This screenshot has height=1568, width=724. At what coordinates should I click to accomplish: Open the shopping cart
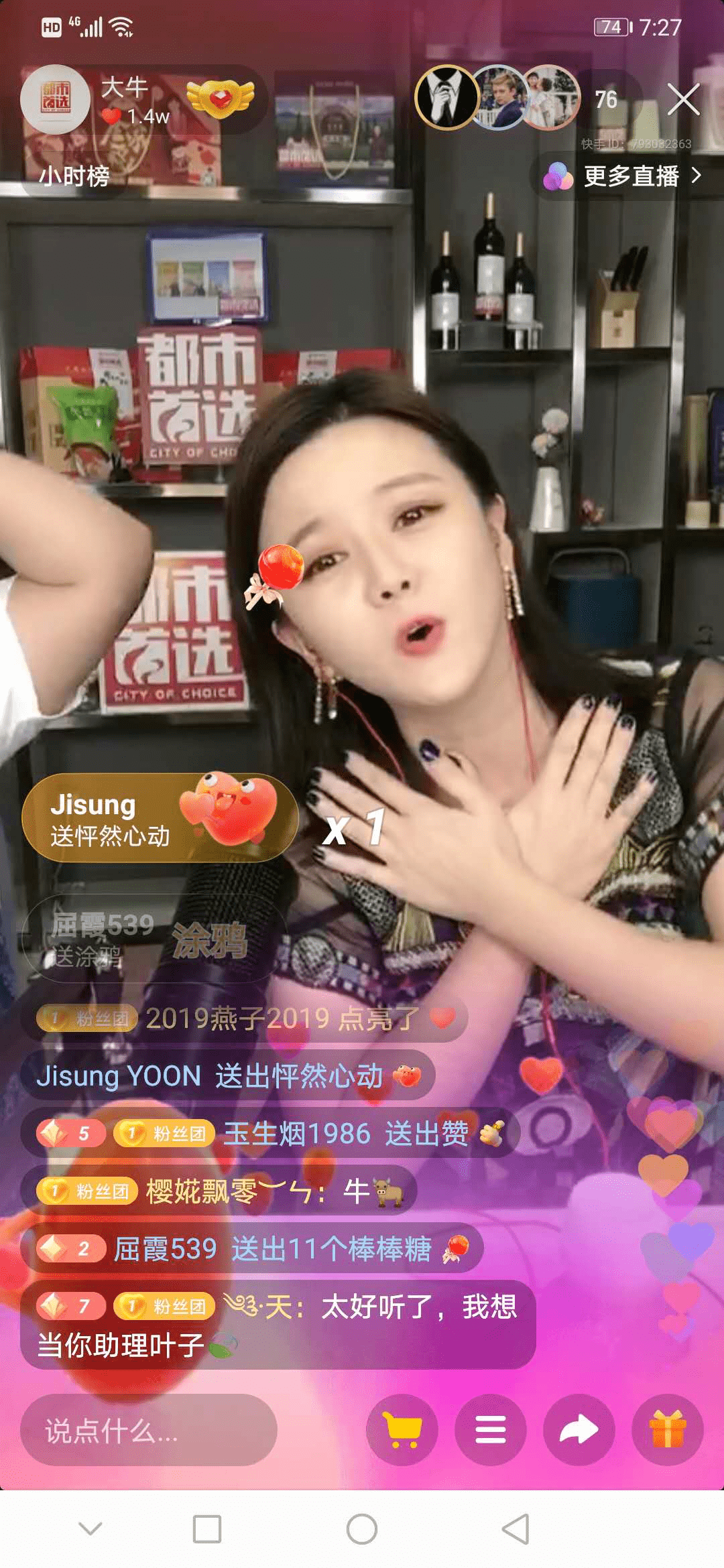pyautogui.click(x=402, y=1430)
